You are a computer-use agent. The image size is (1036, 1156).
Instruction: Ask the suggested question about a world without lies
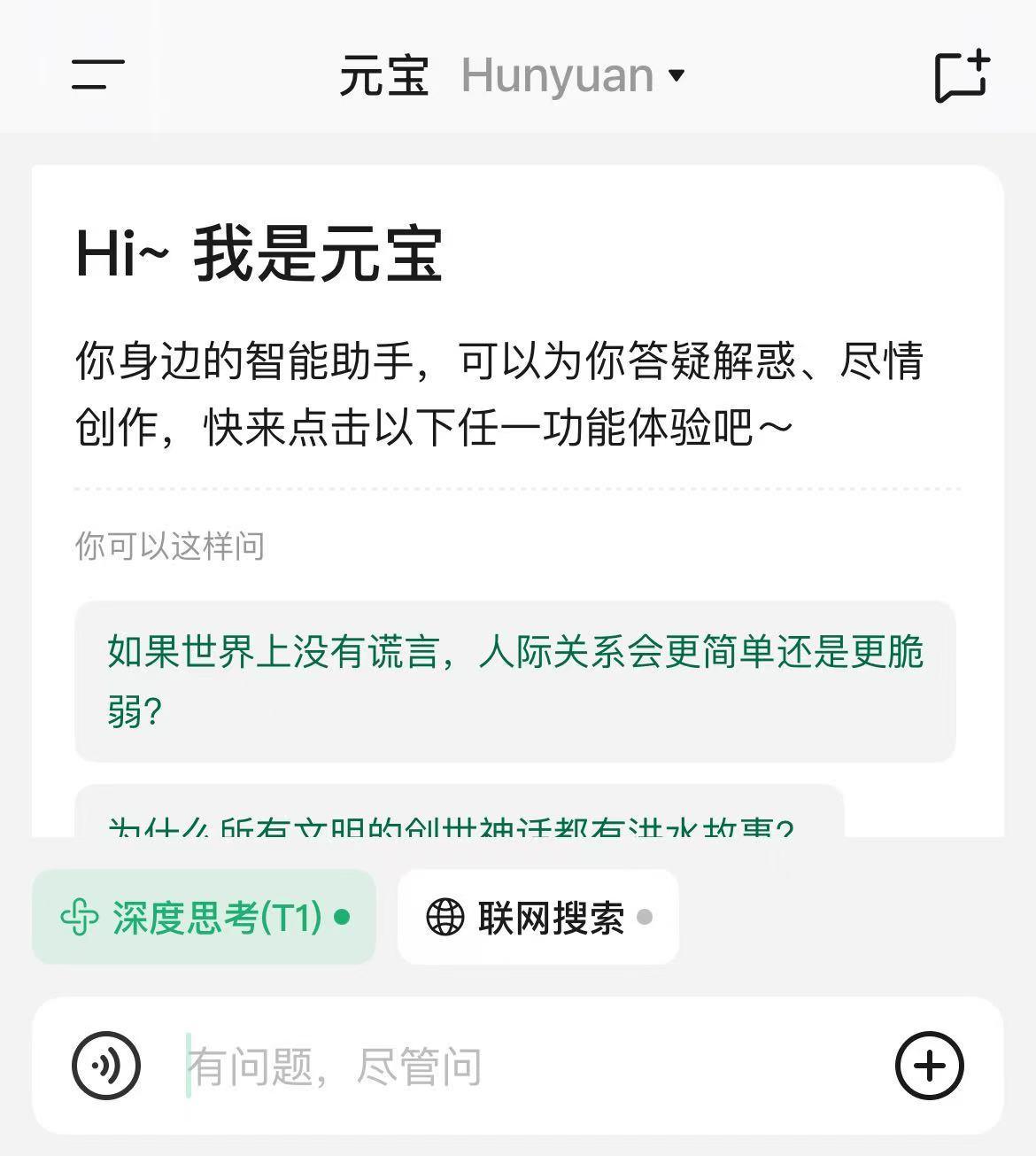pyautogui.click(x=514, y=680)
